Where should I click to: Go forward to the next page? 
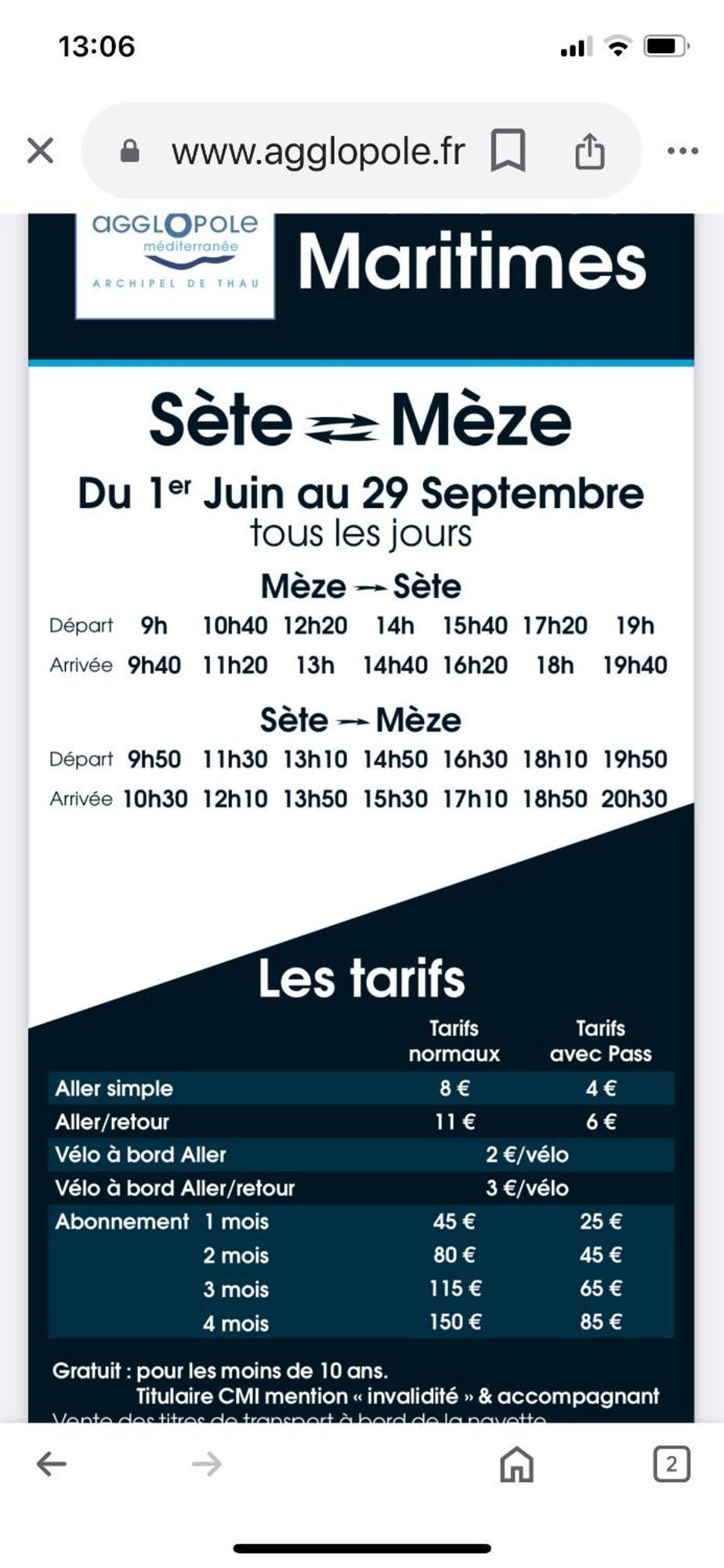(x=206, y=1463)
